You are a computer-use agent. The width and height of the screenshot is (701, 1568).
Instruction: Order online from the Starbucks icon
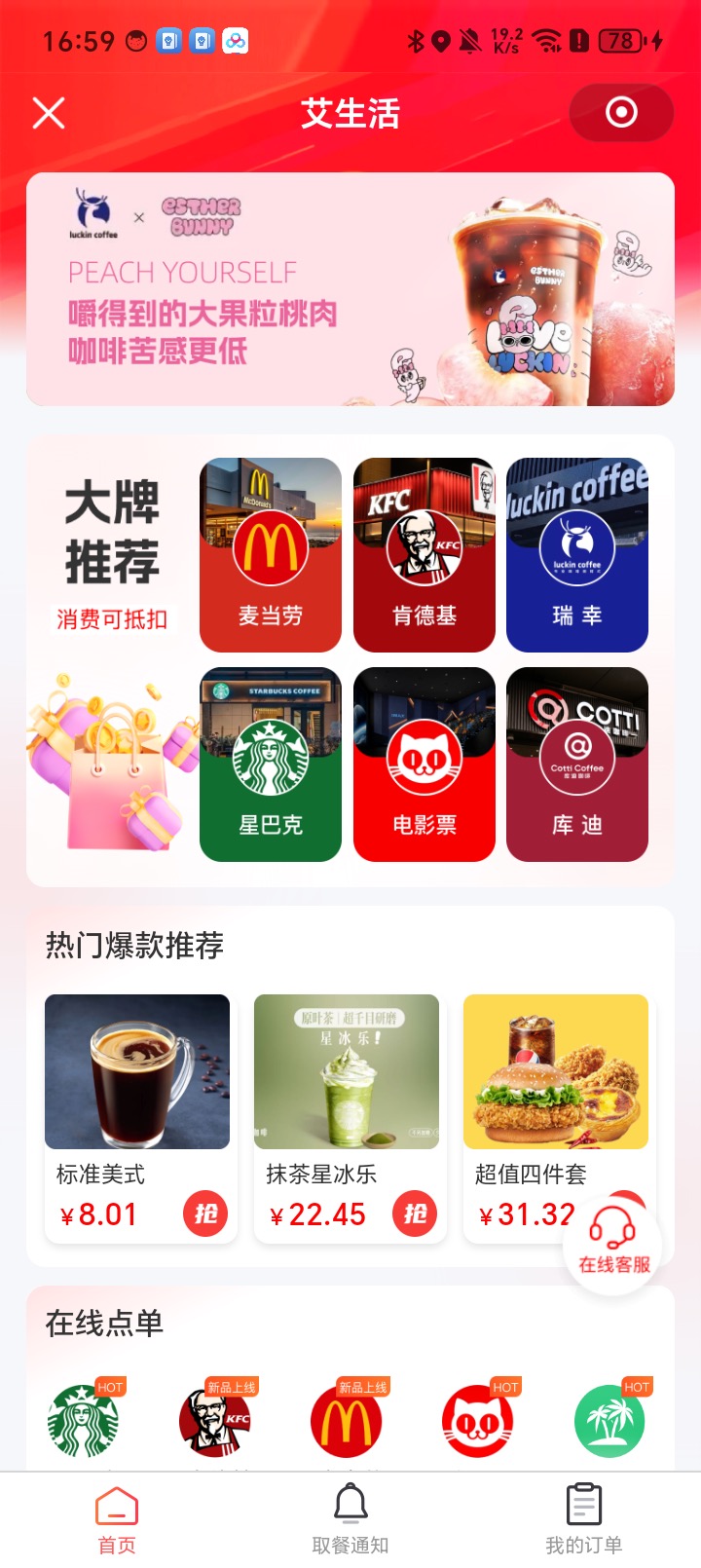click(83, 1422)
